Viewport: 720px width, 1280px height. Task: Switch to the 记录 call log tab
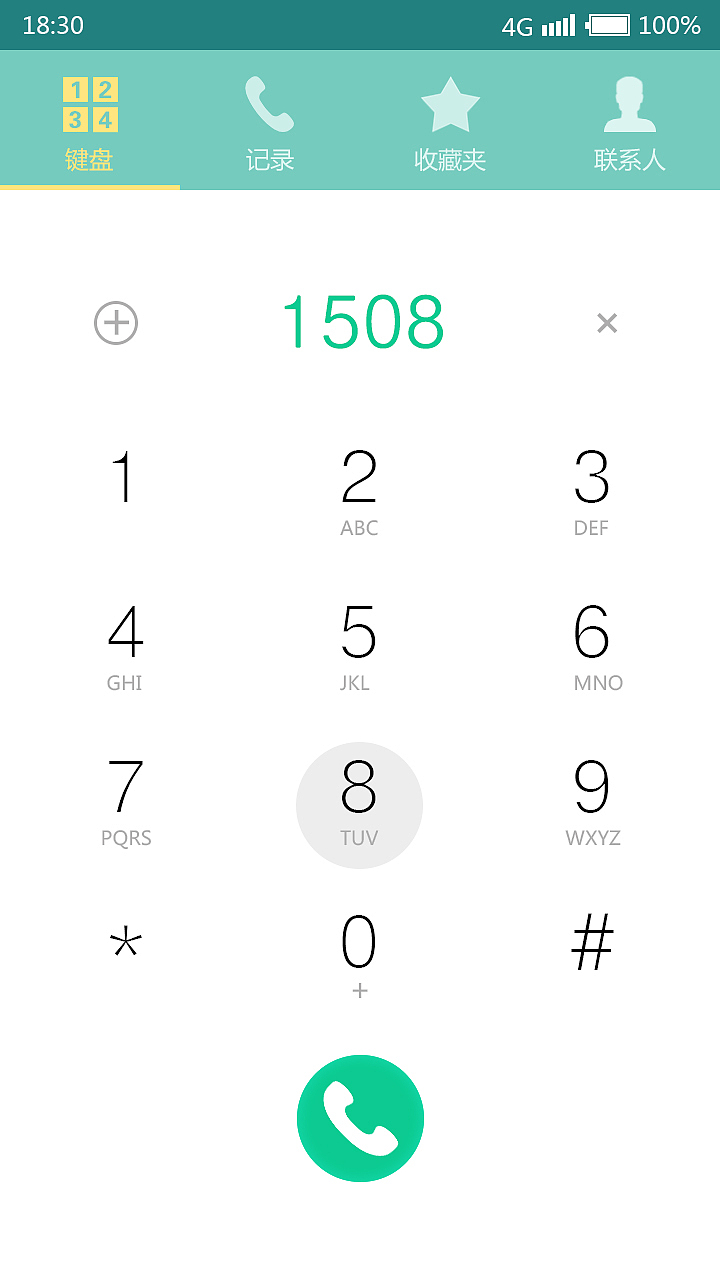coord(270,122)
